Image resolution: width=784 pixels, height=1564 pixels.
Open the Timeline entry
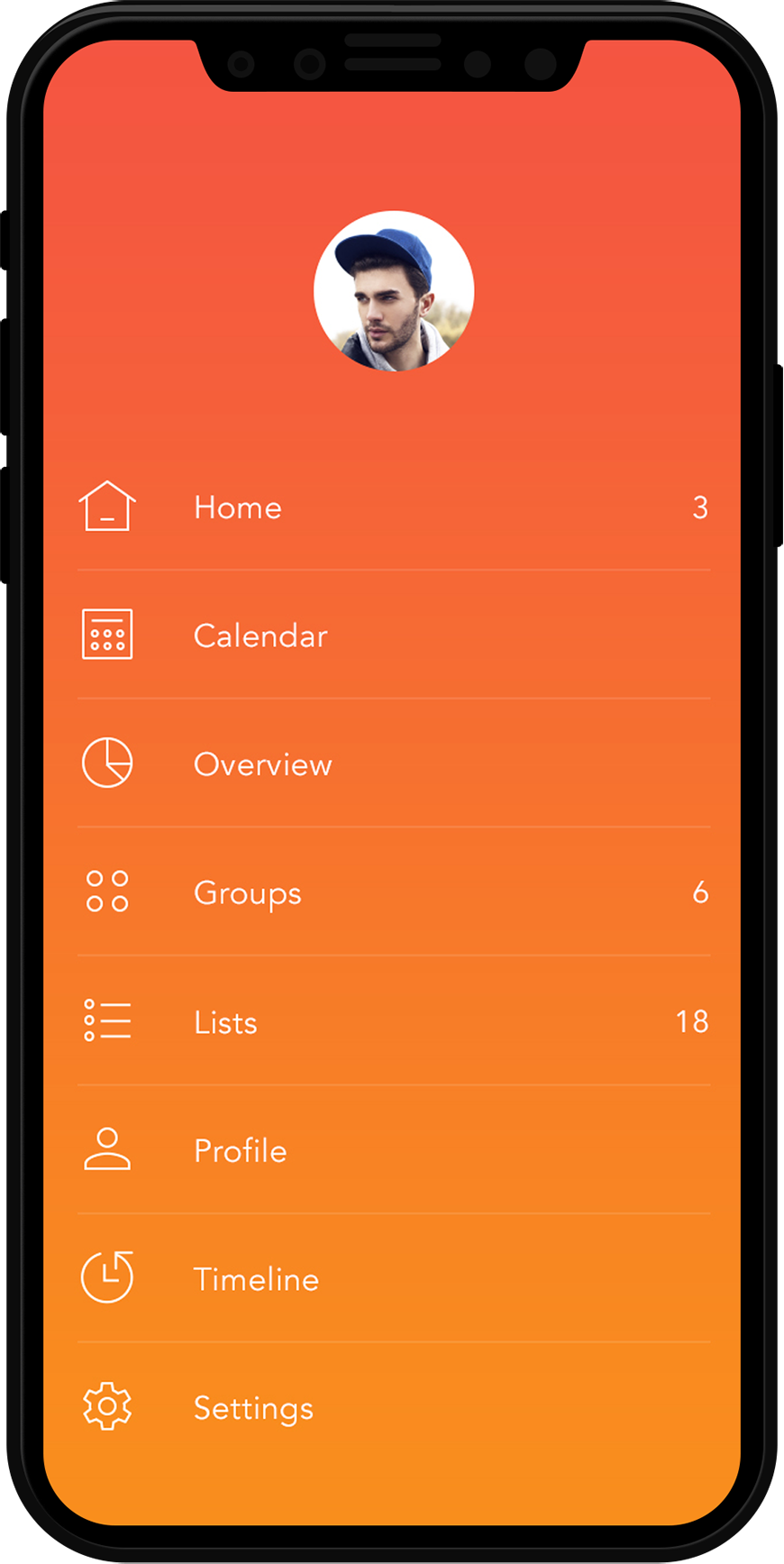[256, 1279]
